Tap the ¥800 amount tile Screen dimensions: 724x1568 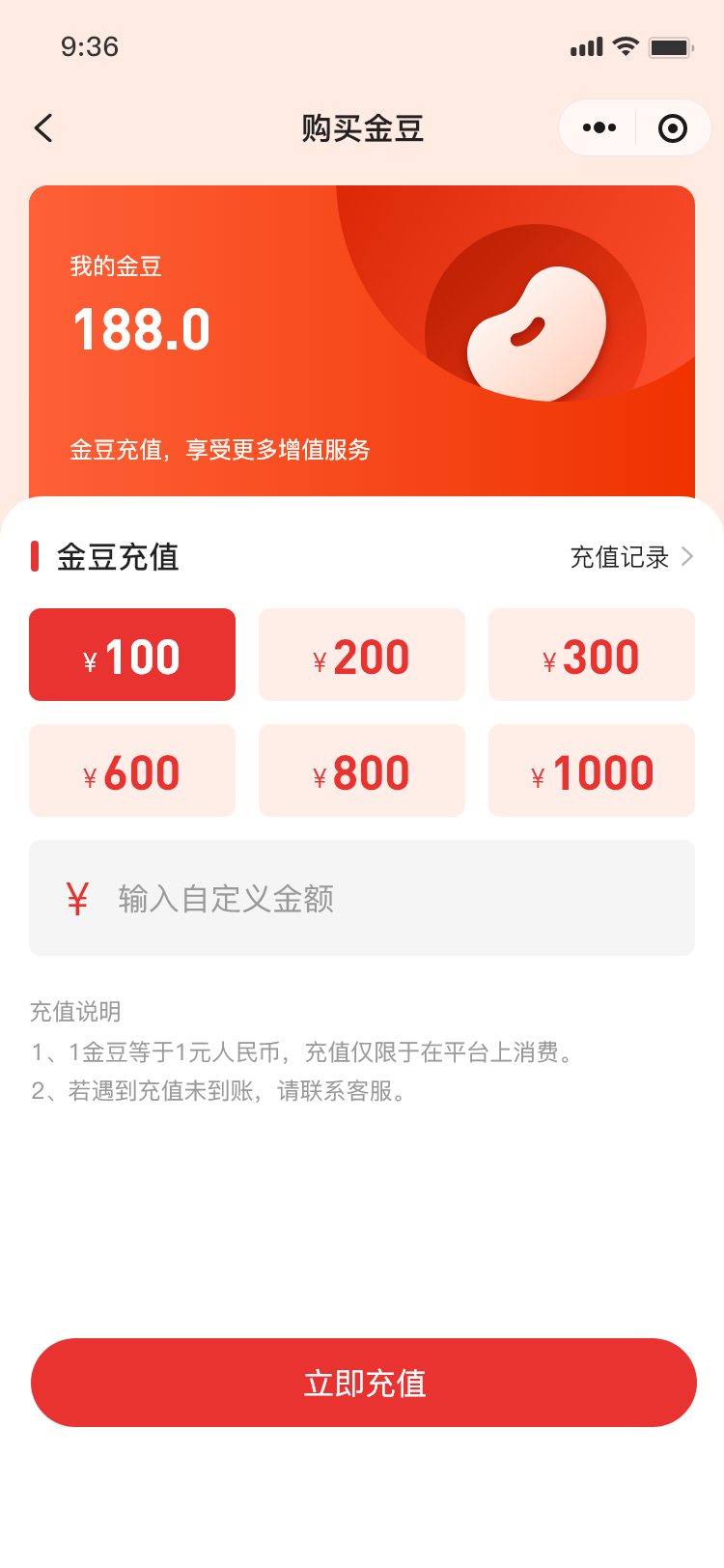361,770
